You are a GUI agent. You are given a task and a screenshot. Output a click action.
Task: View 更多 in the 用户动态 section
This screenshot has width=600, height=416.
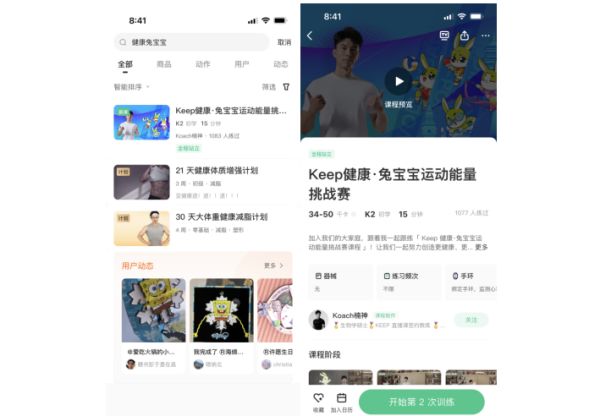[273, 266]
